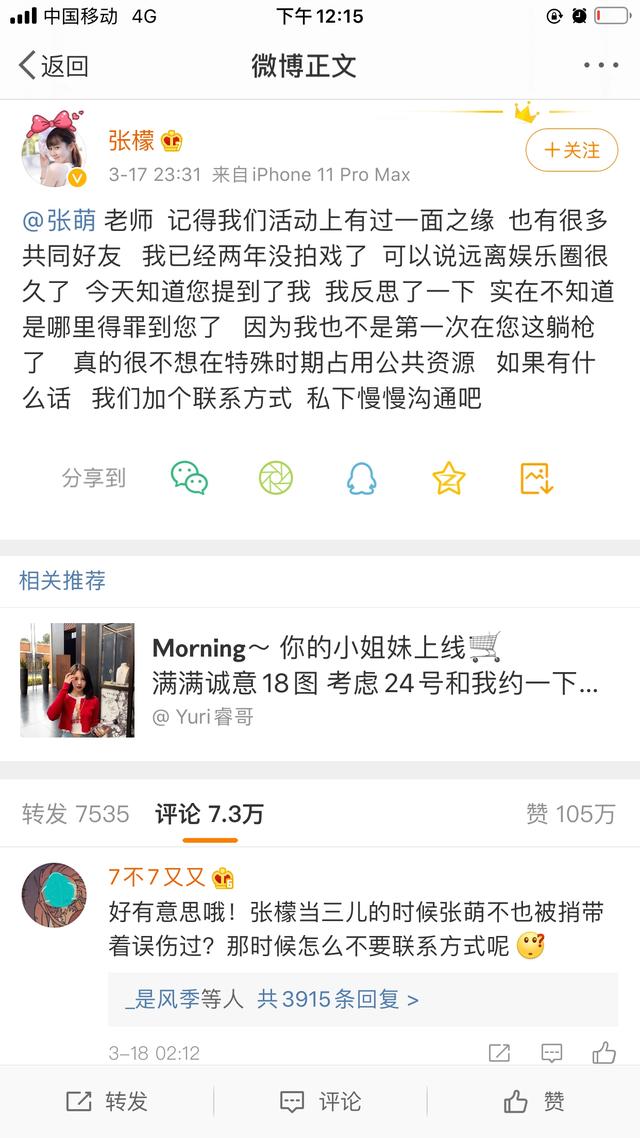Reply to the comment by 7不7又又

point(551,1052)
